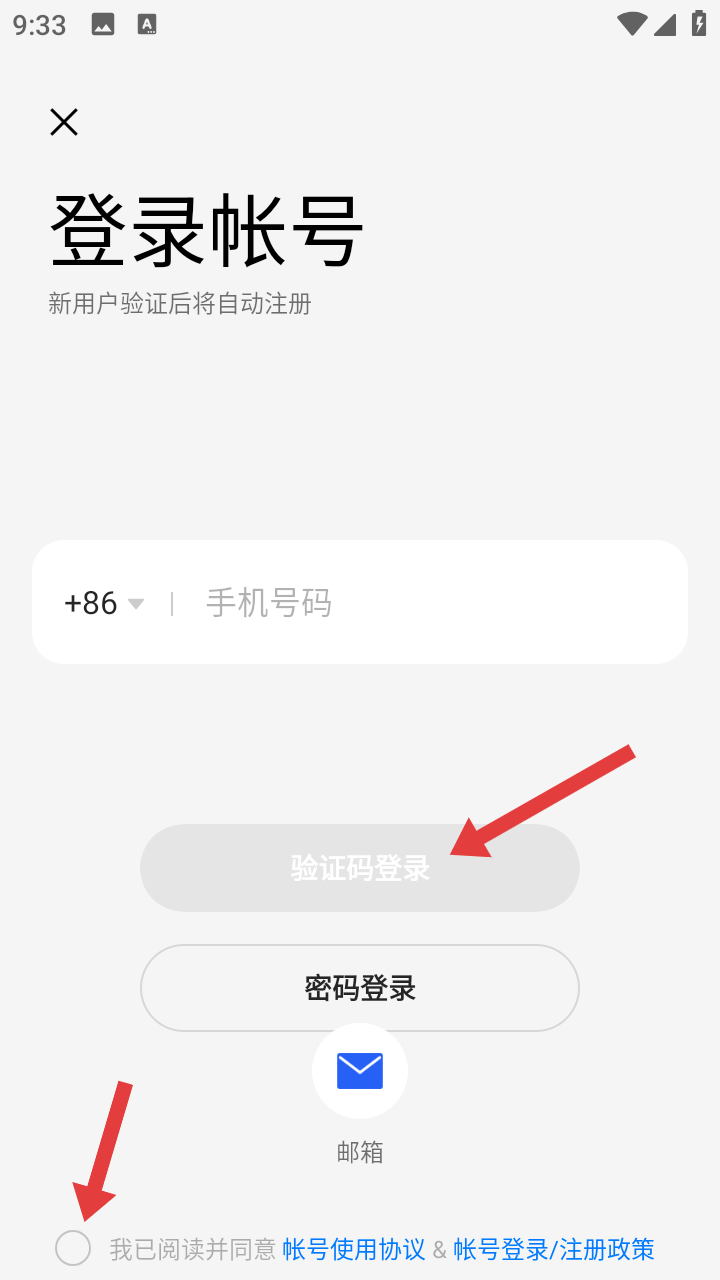
Task: Sign in with 邮箱 email icon
Action: pos(360,1071)
